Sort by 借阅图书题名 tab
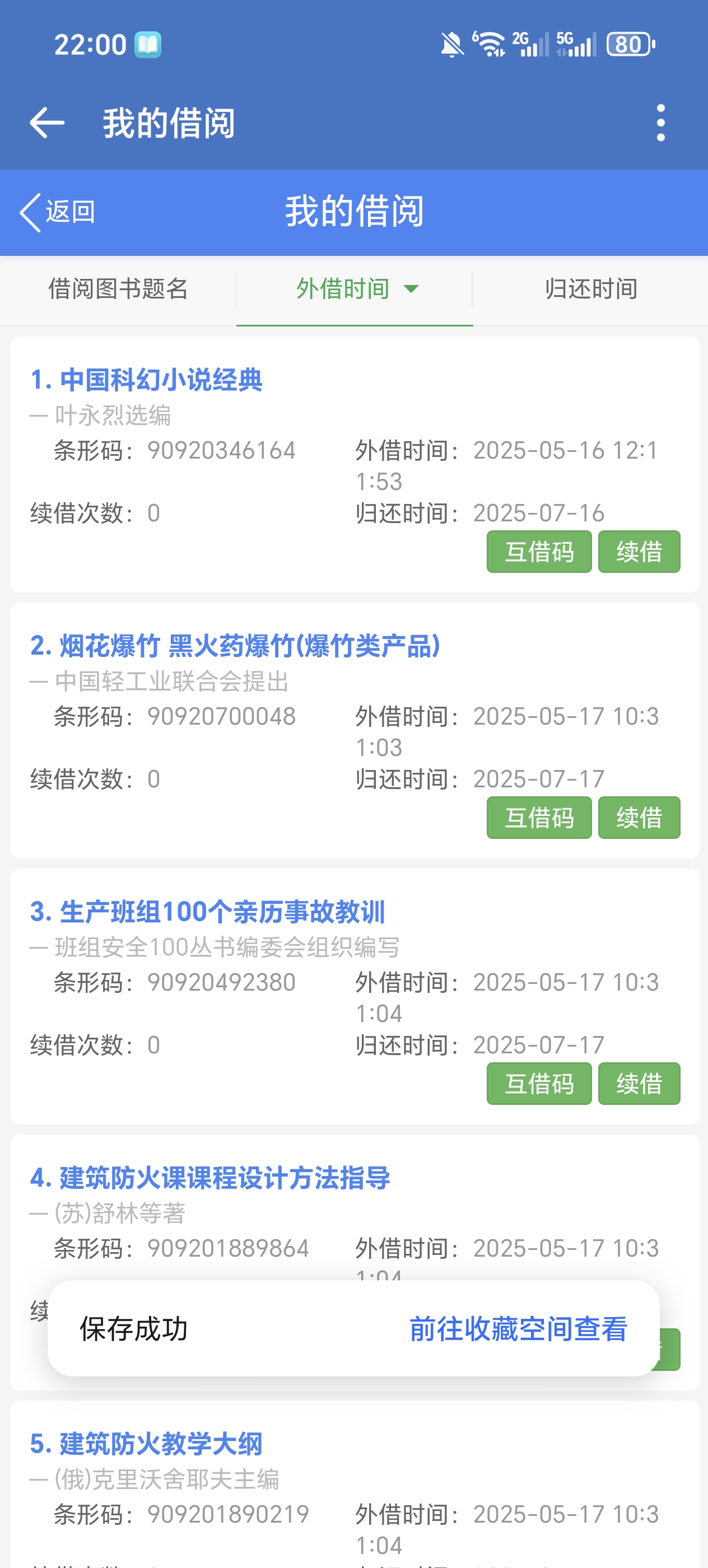Image resolution: width=708 pixels, height=1568 pixels. (x=118, y=289)
